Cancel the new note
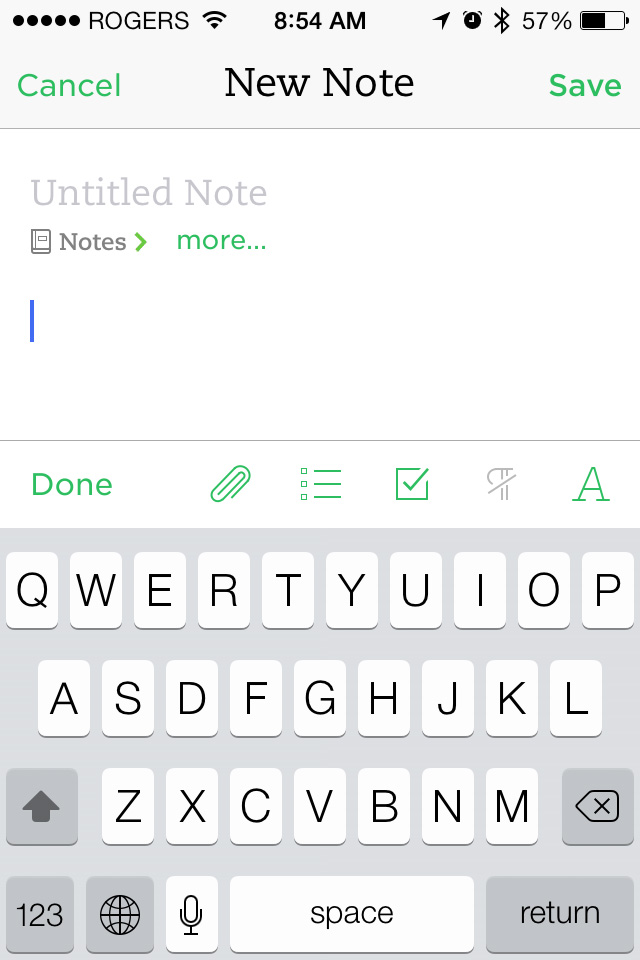 click(x=69, y=85)
